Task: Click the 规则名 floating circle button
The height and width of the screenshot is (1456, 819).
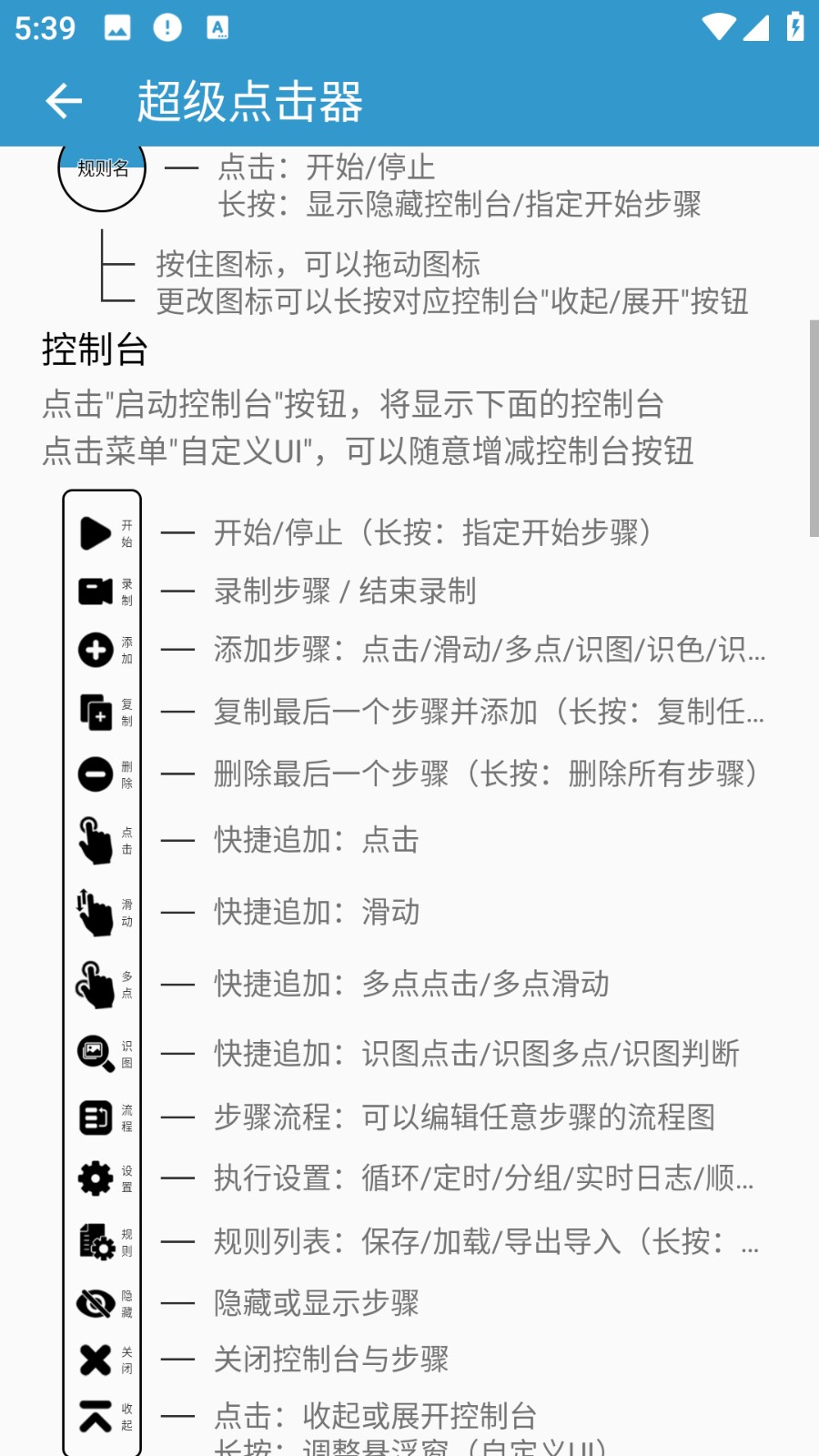Action: tap(102, 168)
